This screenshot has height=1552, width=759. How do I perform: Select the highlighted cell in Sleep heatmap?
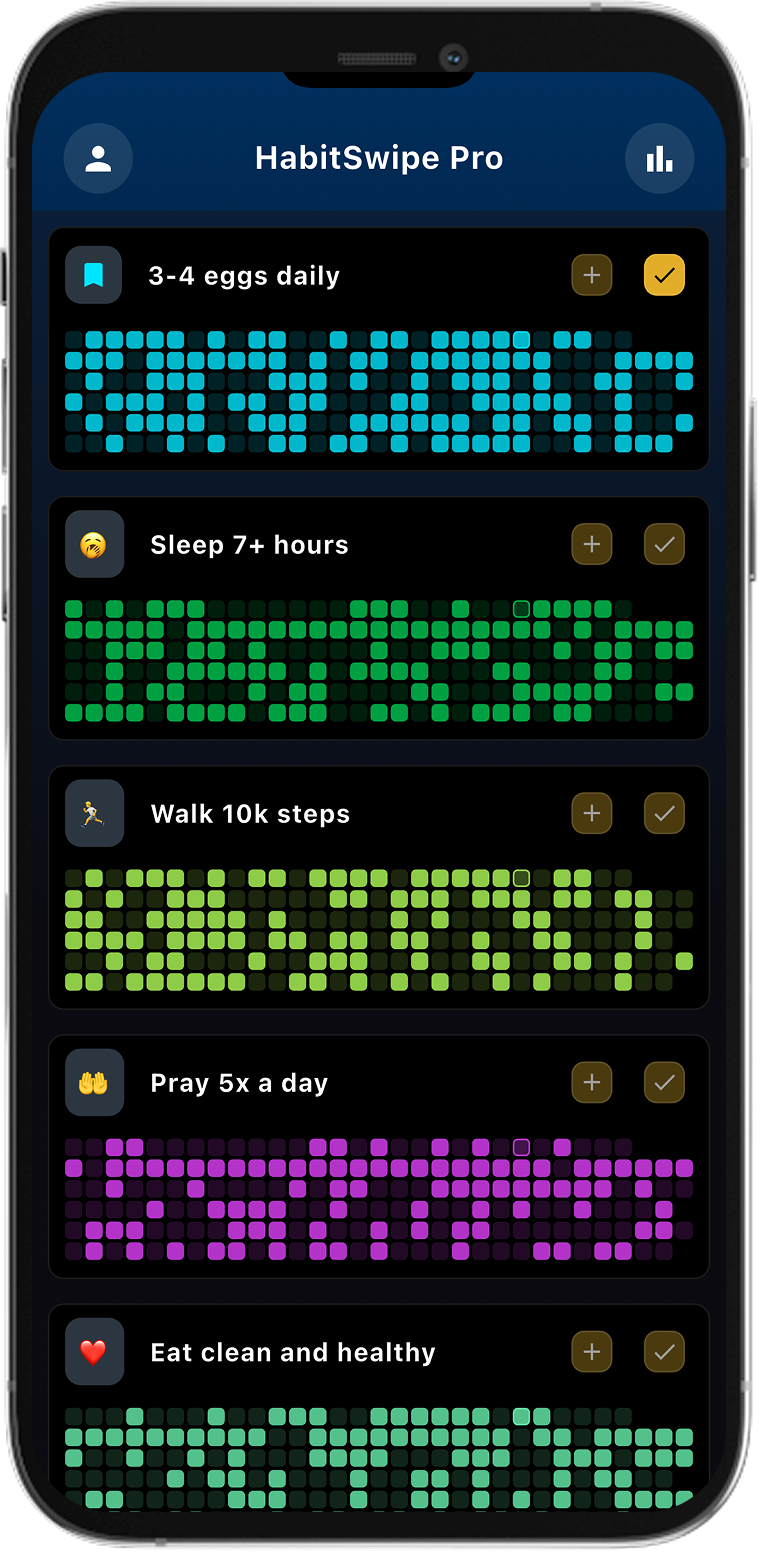(x=520, y=608)
